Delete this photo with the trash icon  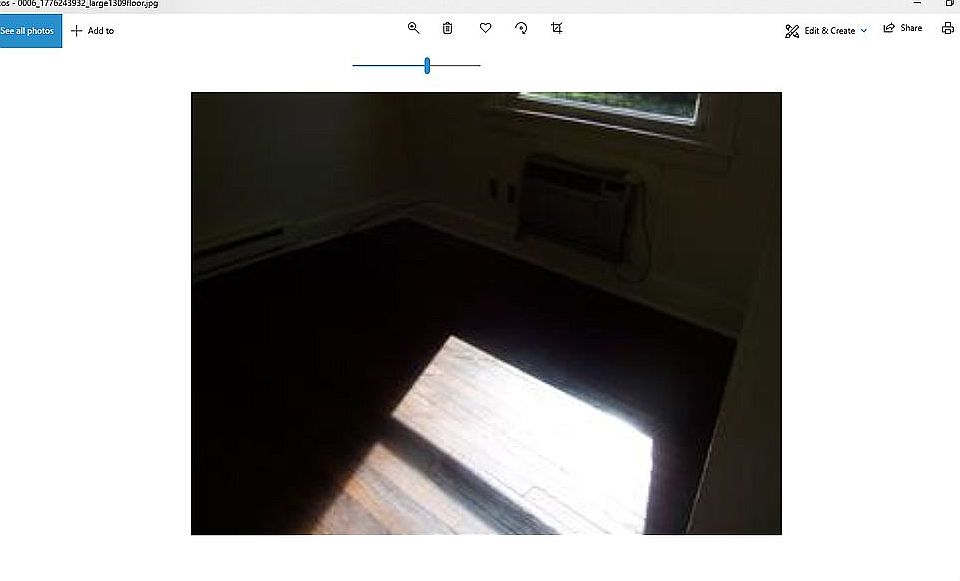pyautogui.click(x=447, y=28)
